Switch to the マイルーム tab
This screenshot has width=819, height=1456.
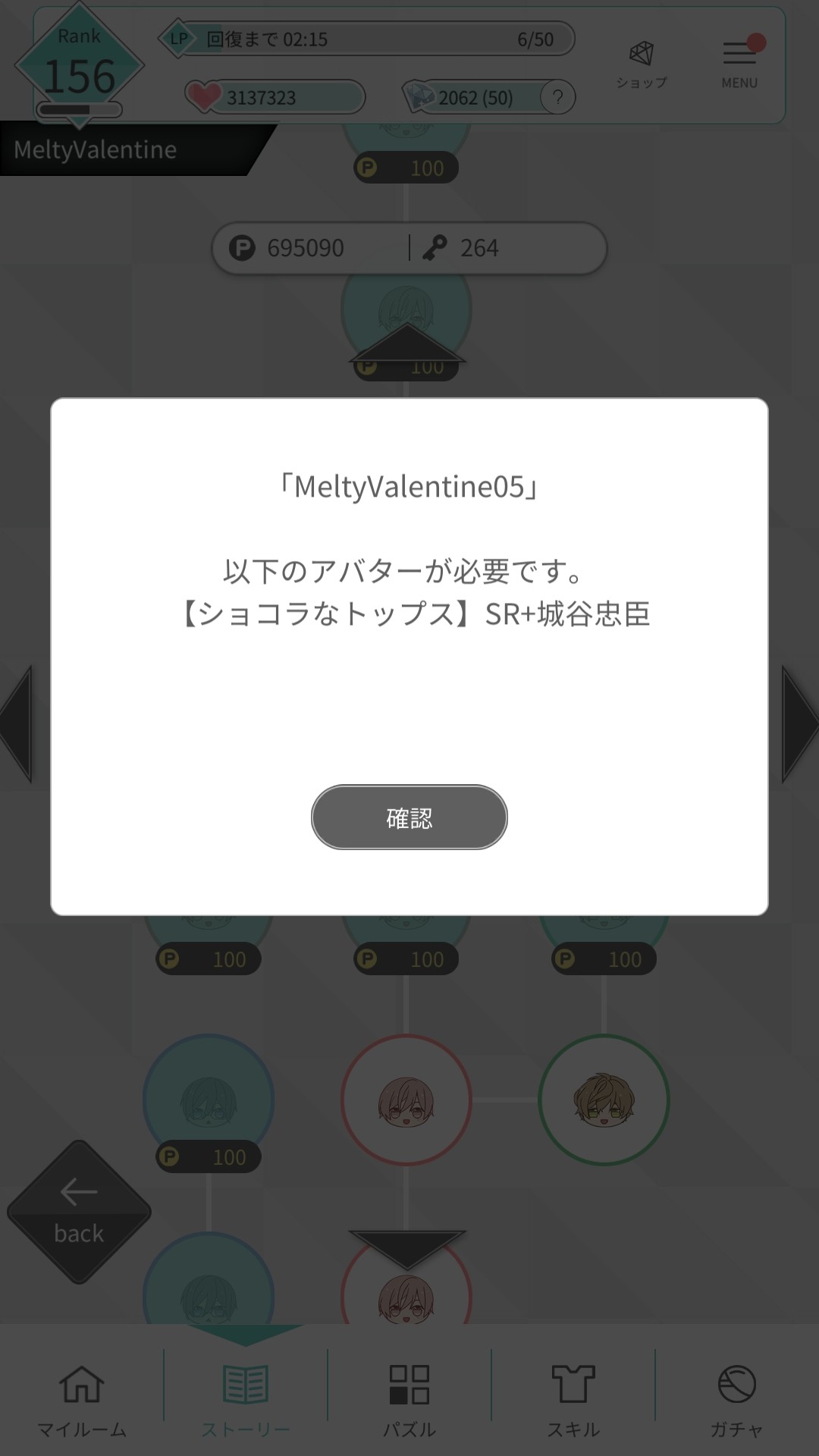pyautogui.click(x=82, y=1399)
